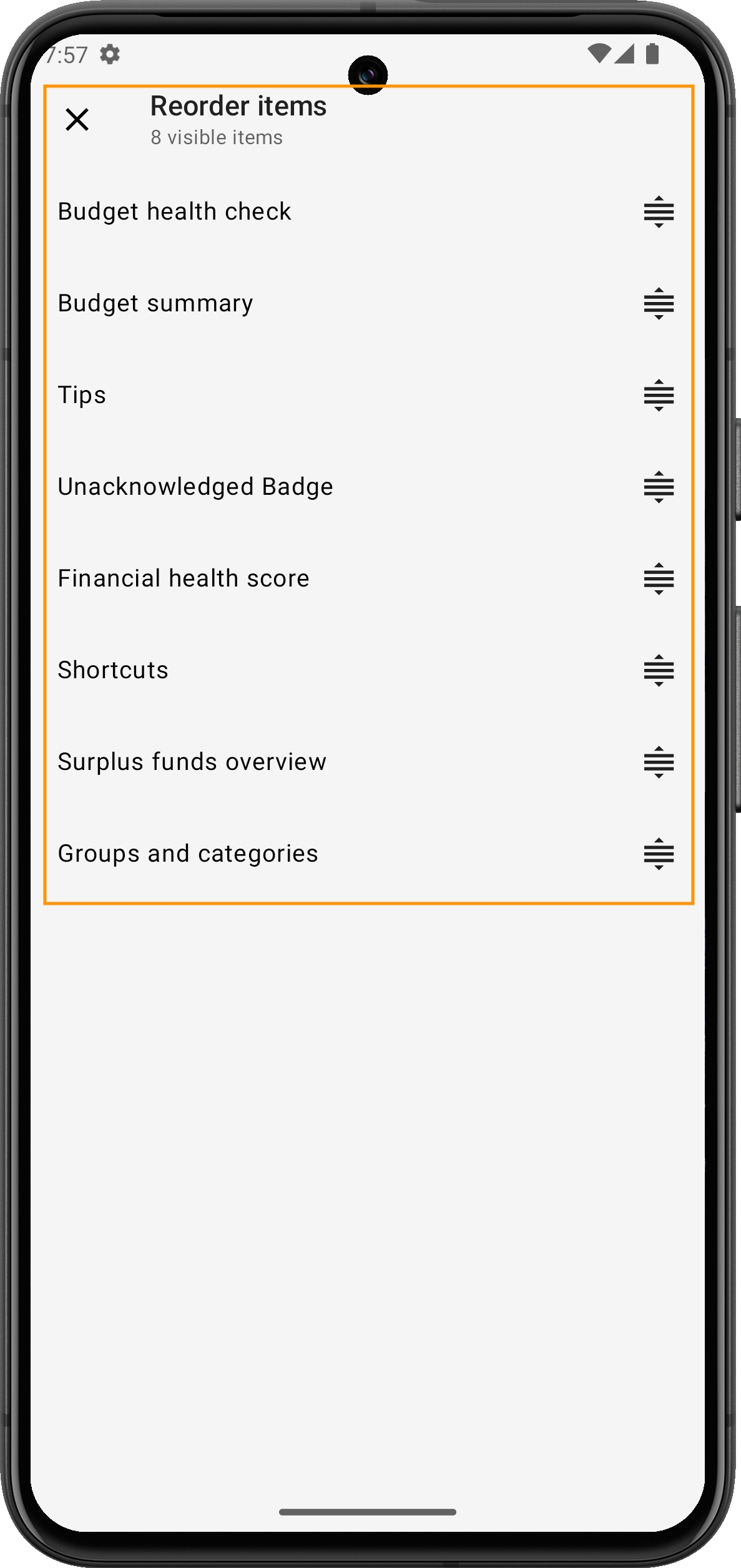
Task: Tap the reorder handle for Groups and categories
Action: coord(659,854)
